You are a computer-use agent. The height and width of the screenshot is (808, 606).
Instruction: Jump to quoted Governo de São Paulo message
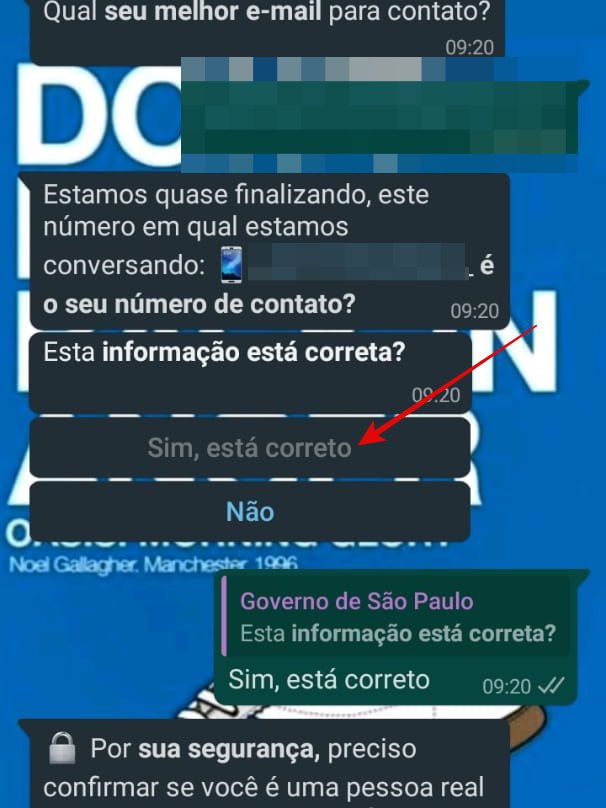[397, 618]
